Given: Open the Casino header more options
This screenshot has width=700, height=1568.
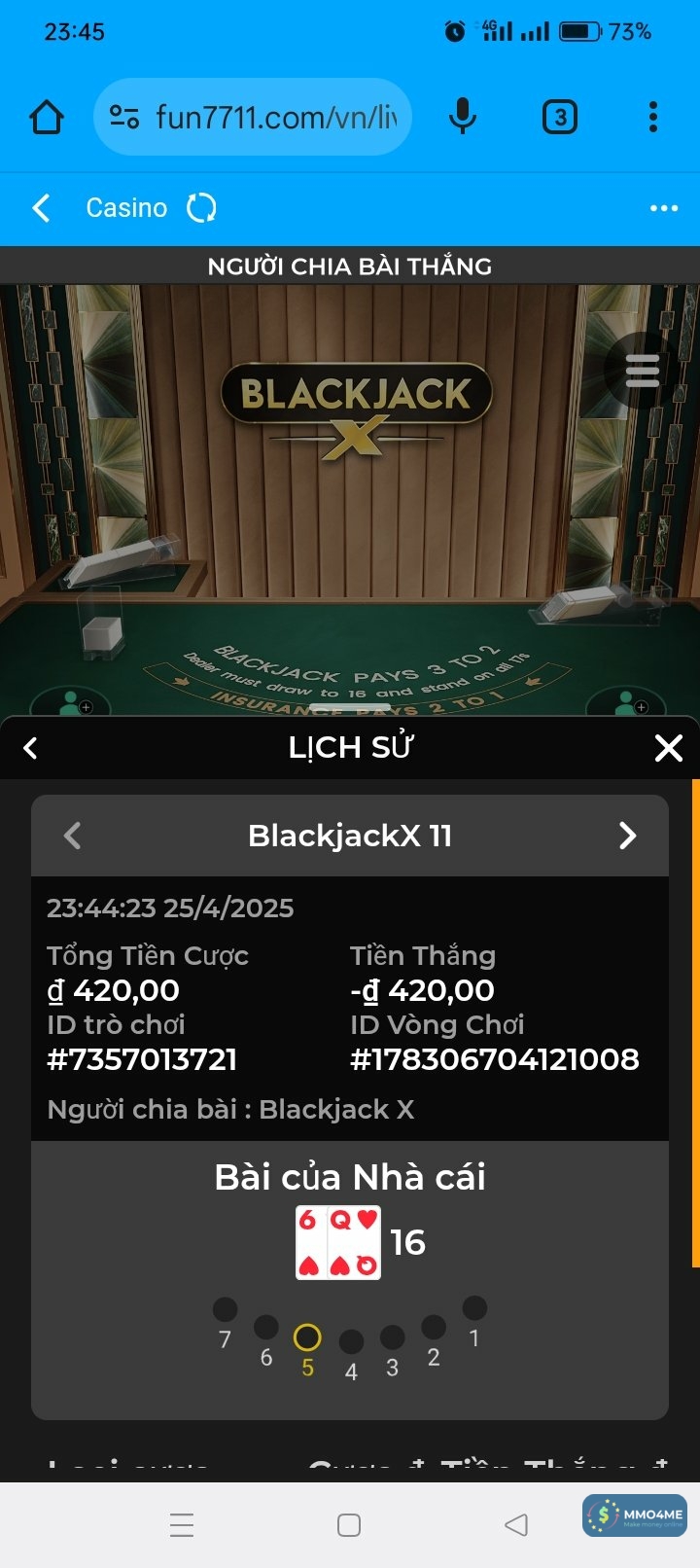Looking at the screenshot, I should (x=664, y=208).
